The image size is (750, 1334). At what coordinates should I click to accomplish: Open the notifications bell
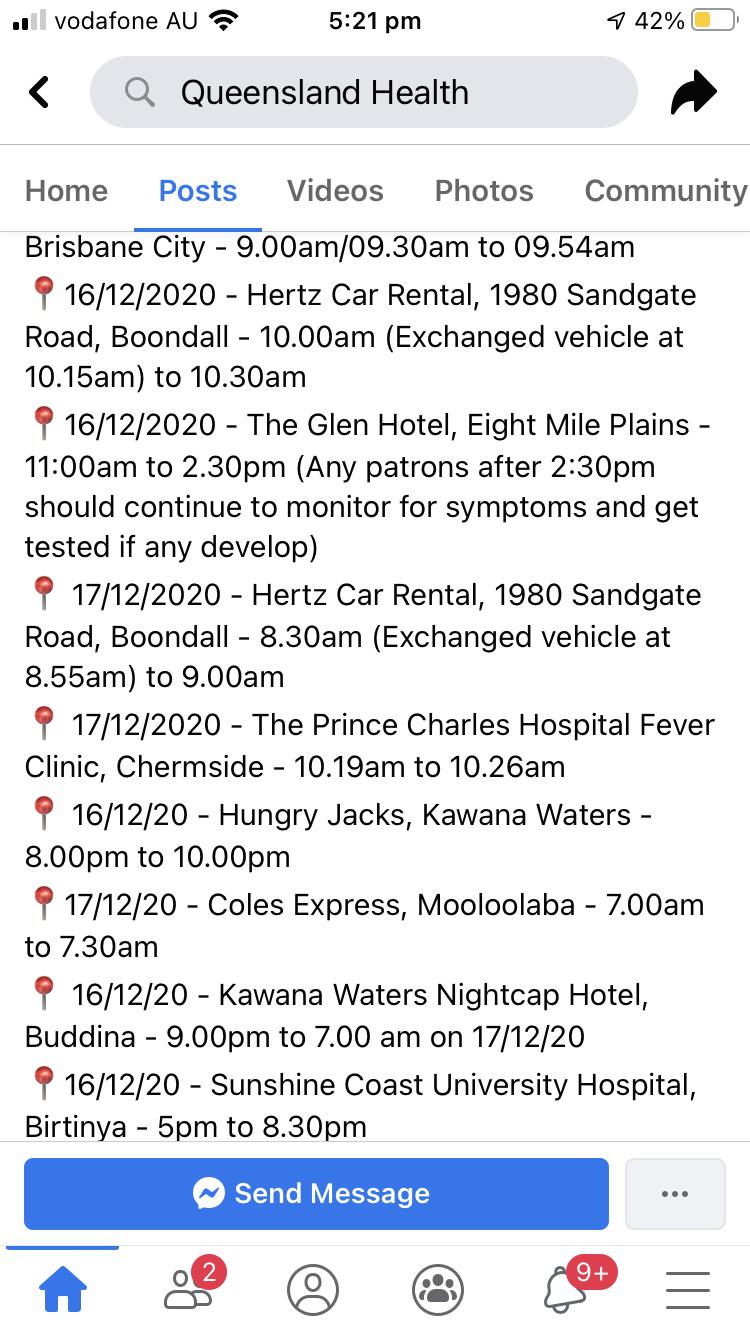pyautogui.click(x=565, y=1289)
